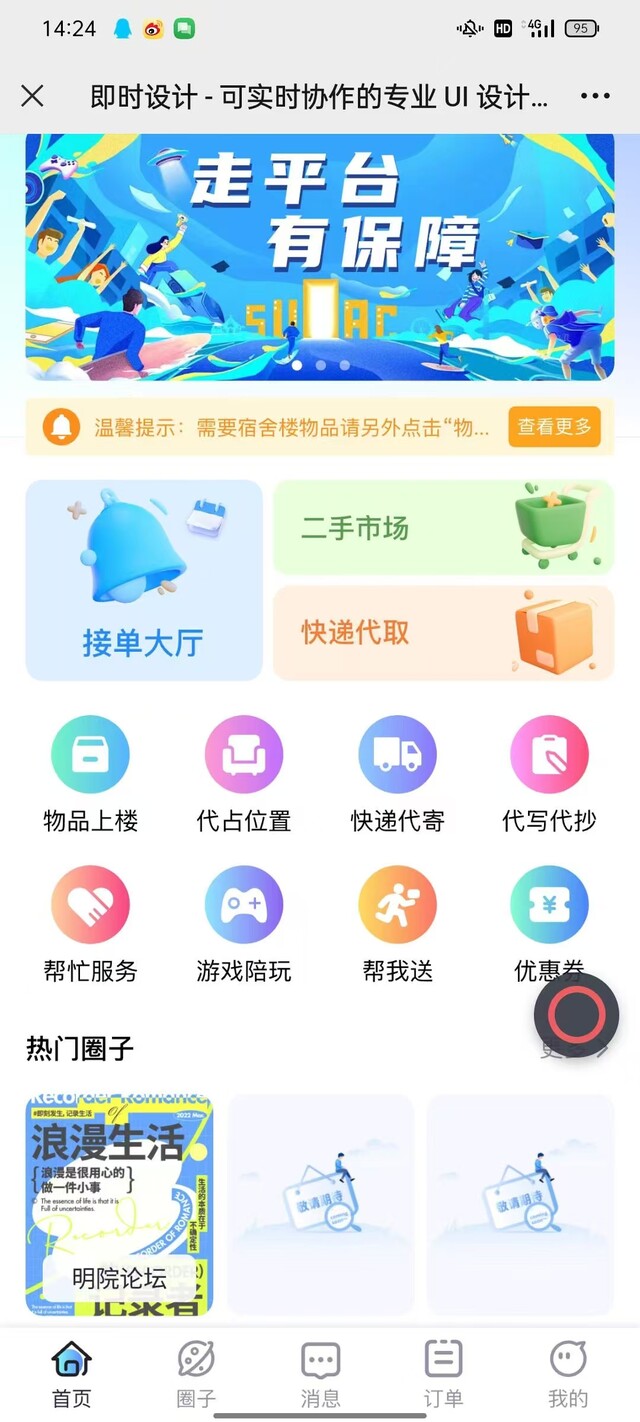Close the 即时设计 web page
The height and width of the screenshot is (1422, 640).
pos(32,96)
